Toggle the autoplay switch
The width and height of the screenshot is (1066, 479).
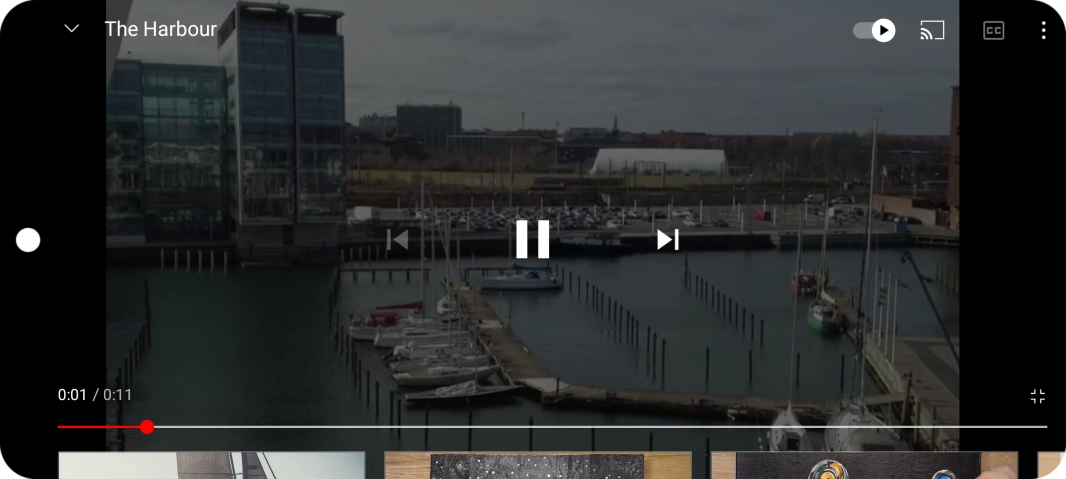pos(874,31)
